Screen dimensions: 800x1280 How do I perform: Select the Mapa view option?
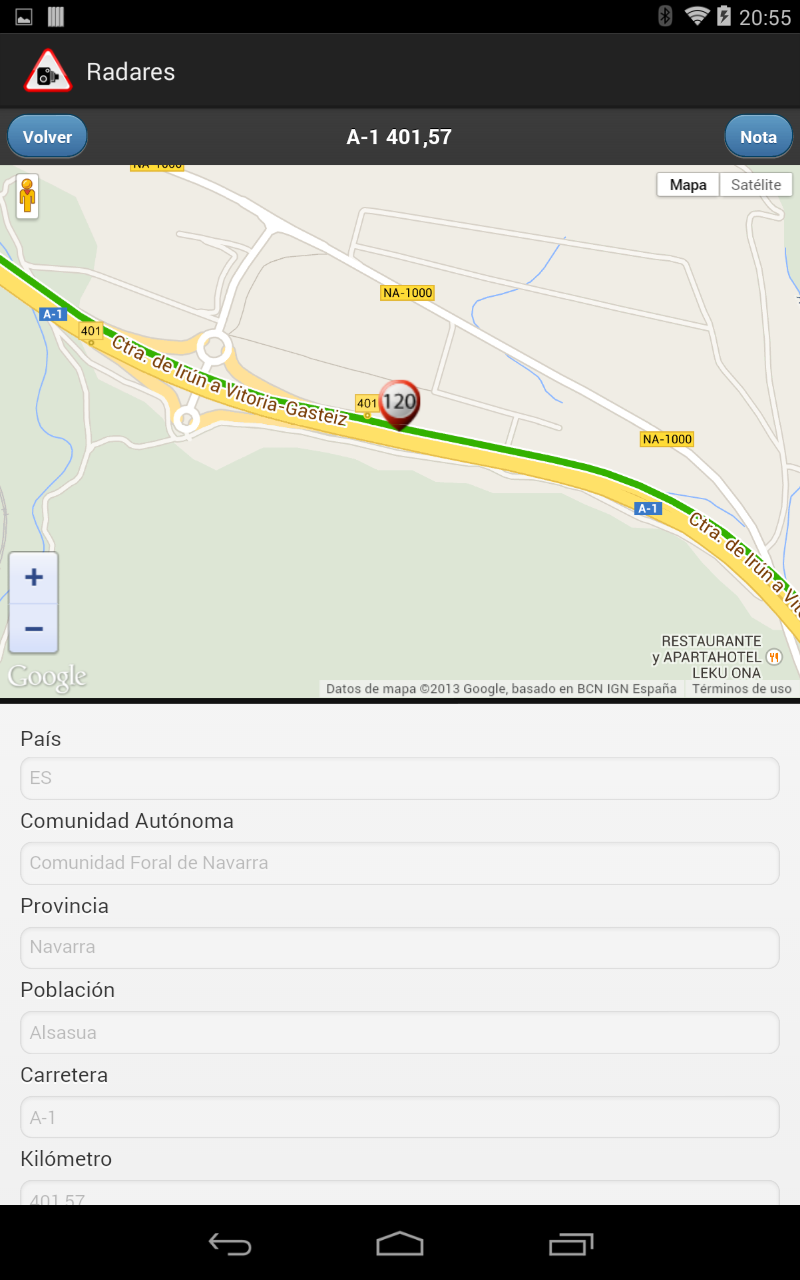pyautogui.click(x=688, y=185)
